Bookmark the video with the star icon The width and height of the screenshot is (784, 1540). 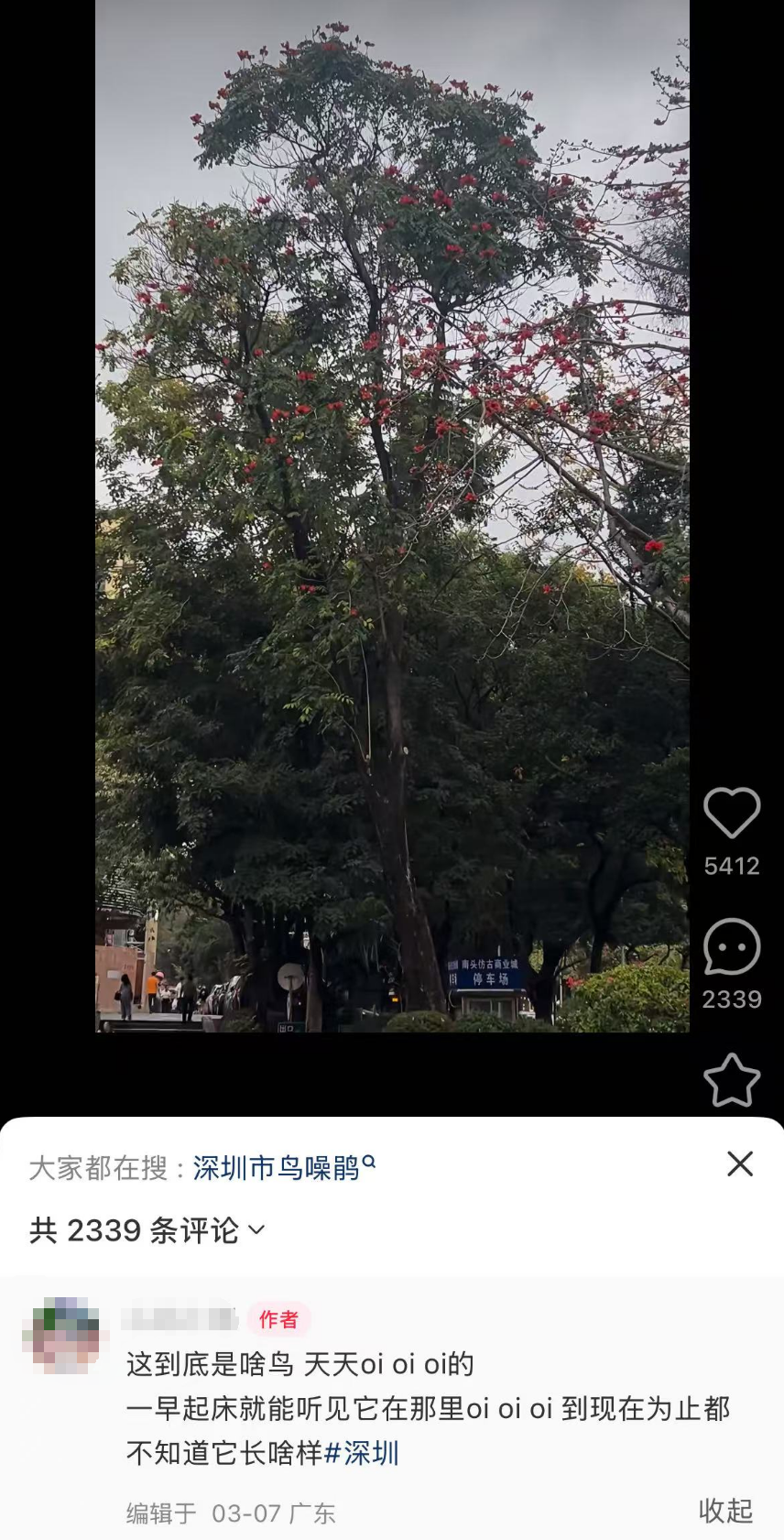pos(731,1080)
